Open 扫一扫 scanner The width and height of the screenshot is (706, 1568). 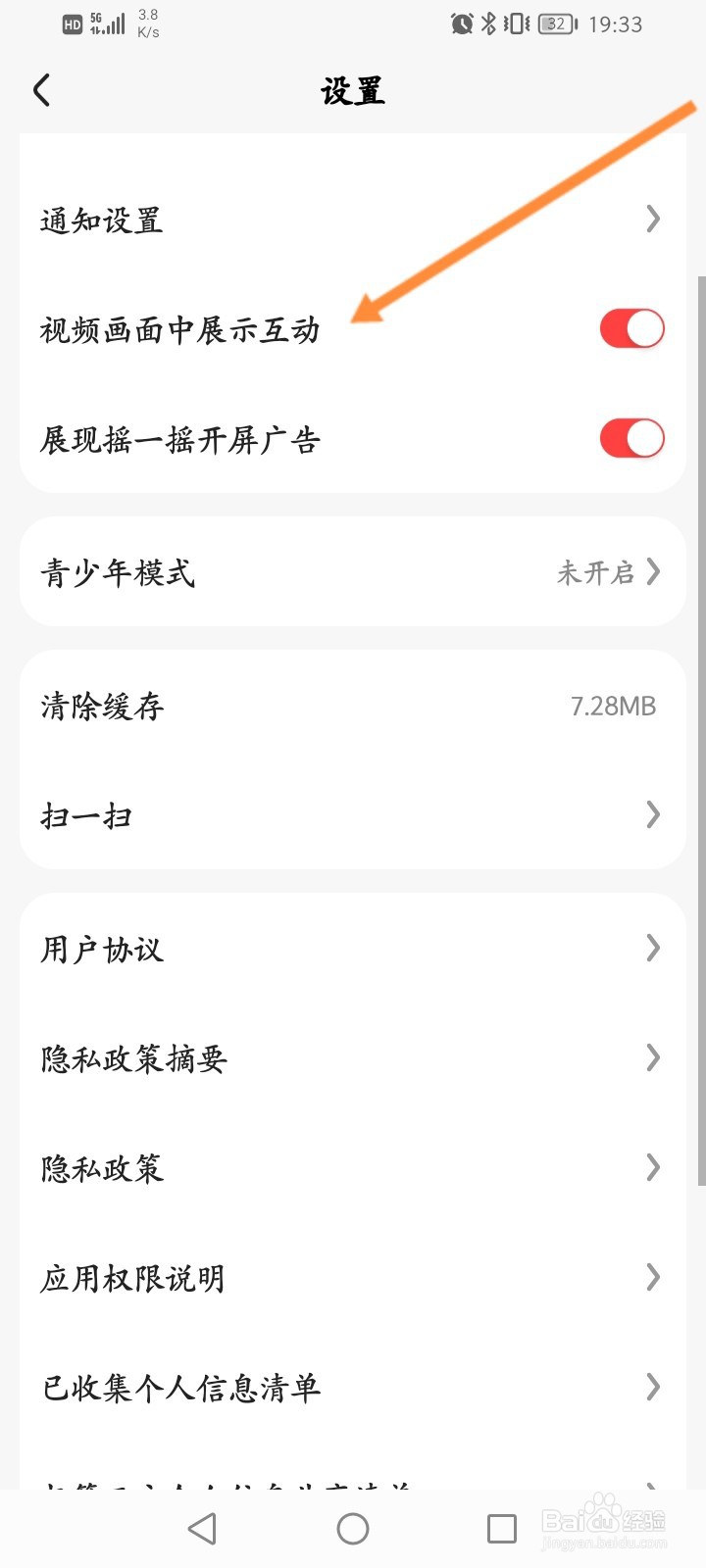point(353,814)
